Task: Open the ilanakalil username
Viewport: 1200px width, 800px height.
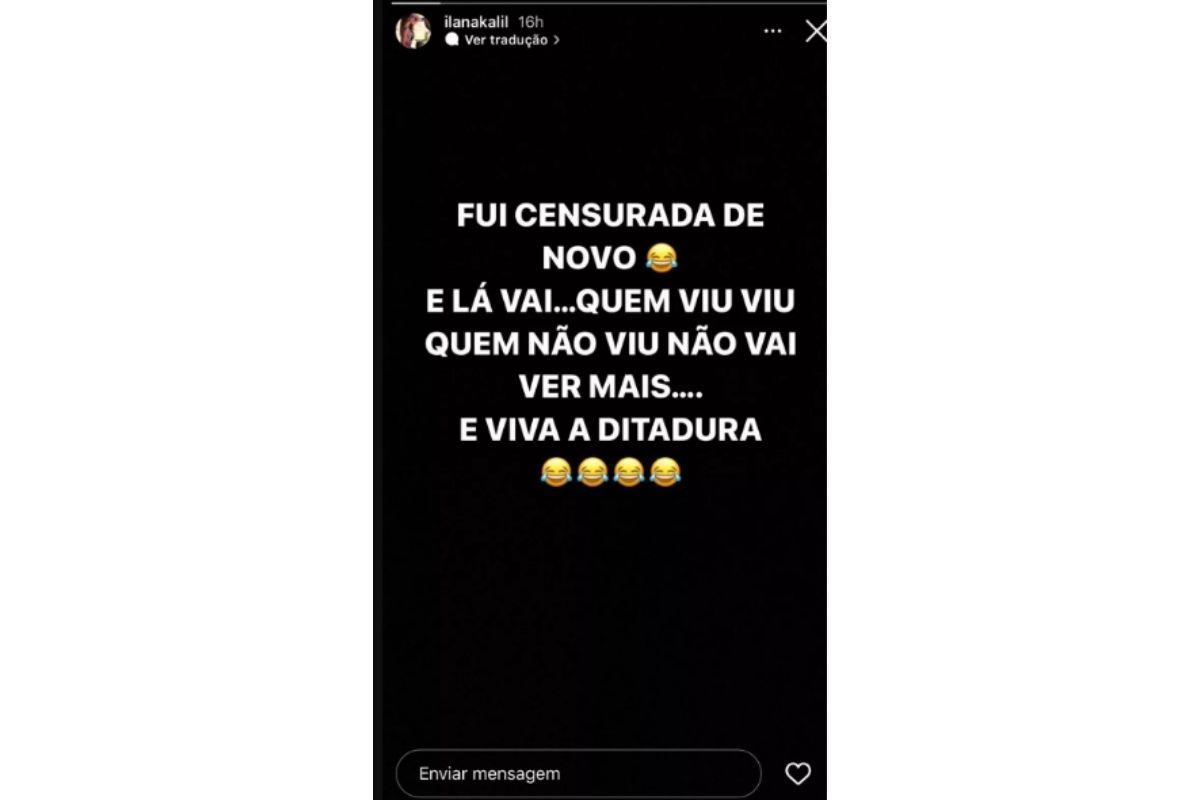Action: click(x=477, y=21)
